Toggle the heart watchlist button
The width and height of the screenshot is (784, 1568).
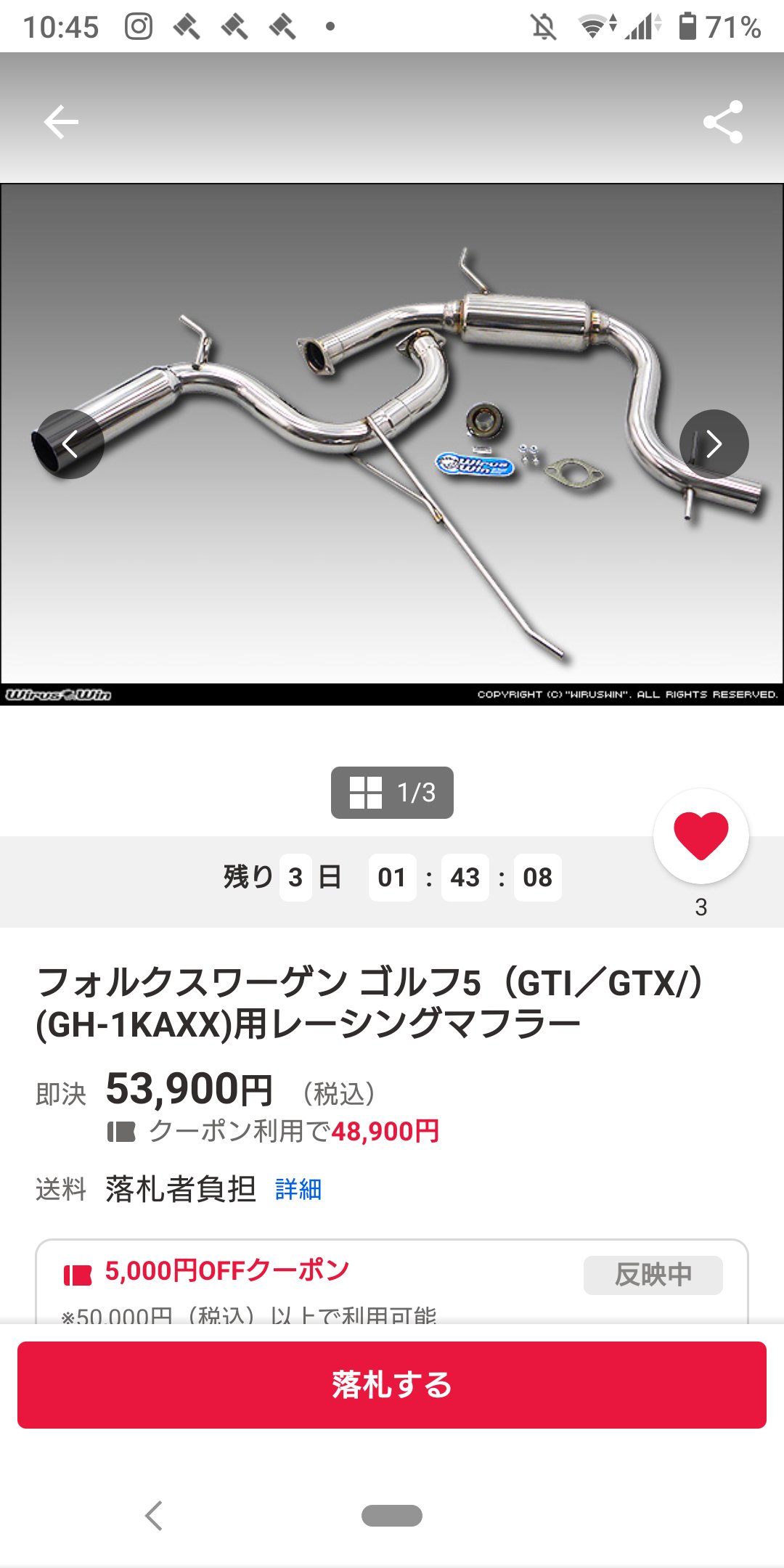(x=701, y=836)
